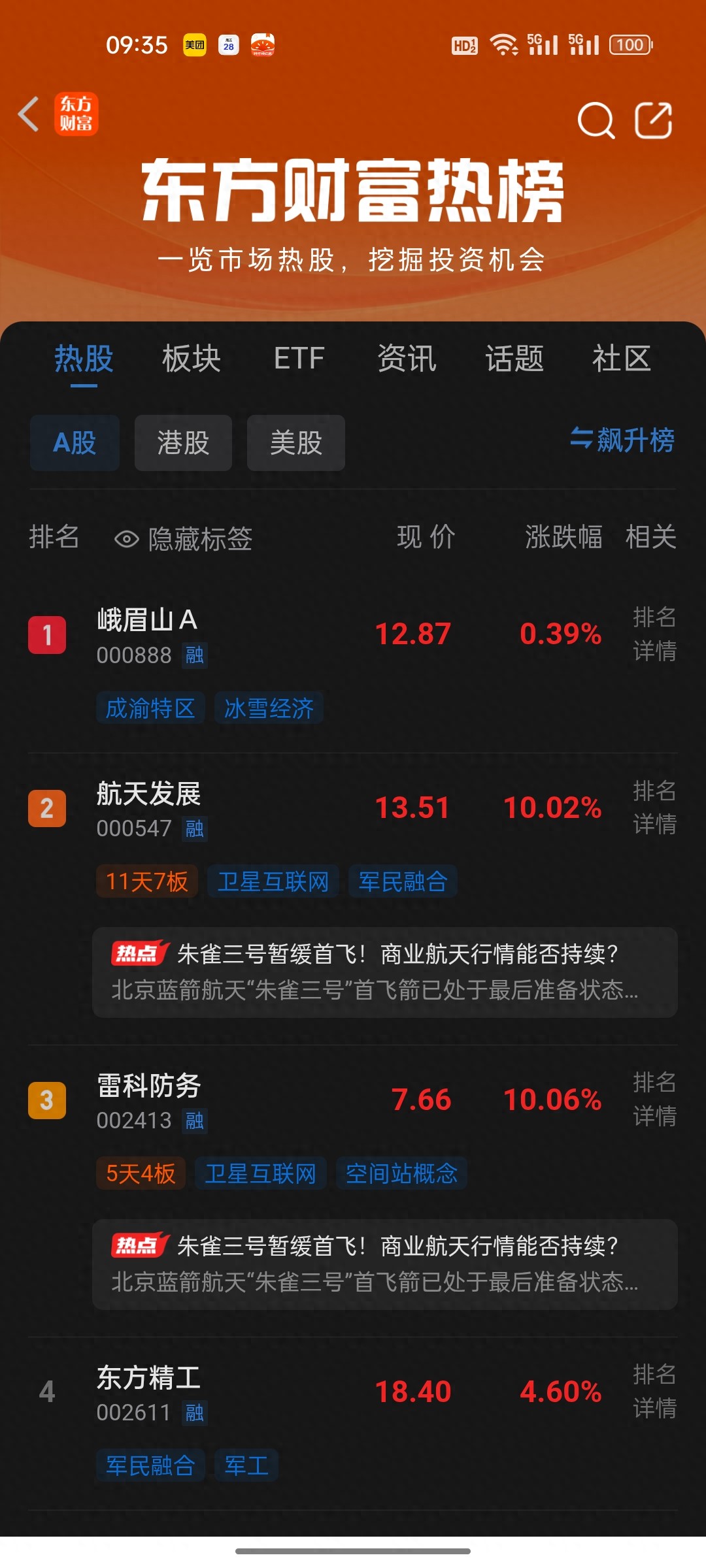Screen dimensions: 706x1568
Task: Open the 社区 tab
Action: tap(620, 359)
